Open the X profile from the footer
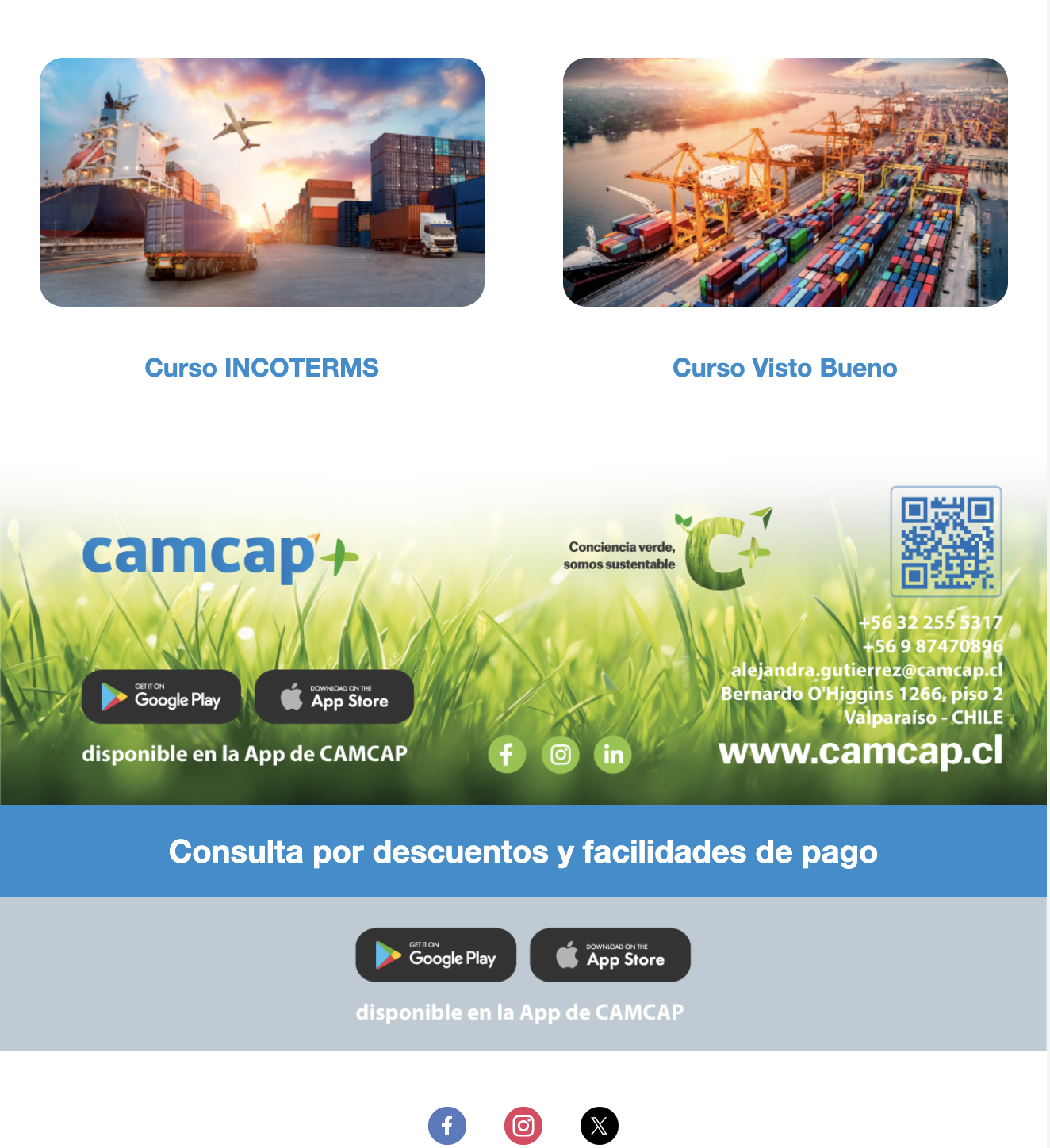Image resolution: width=1050 pixels, height=1148 pixels. pos(600,1125)
